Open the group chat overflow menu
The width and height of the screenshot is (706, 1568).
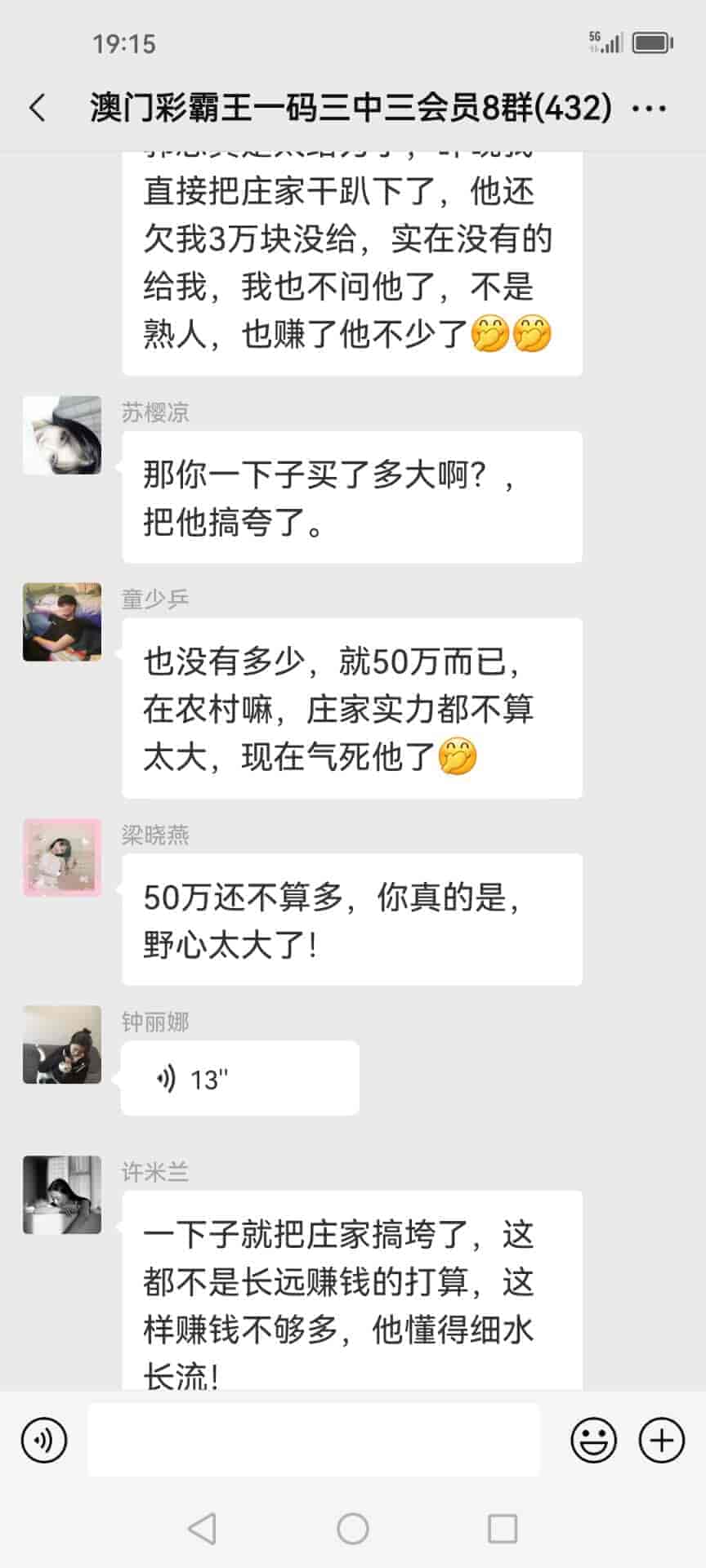click(650, 108)
